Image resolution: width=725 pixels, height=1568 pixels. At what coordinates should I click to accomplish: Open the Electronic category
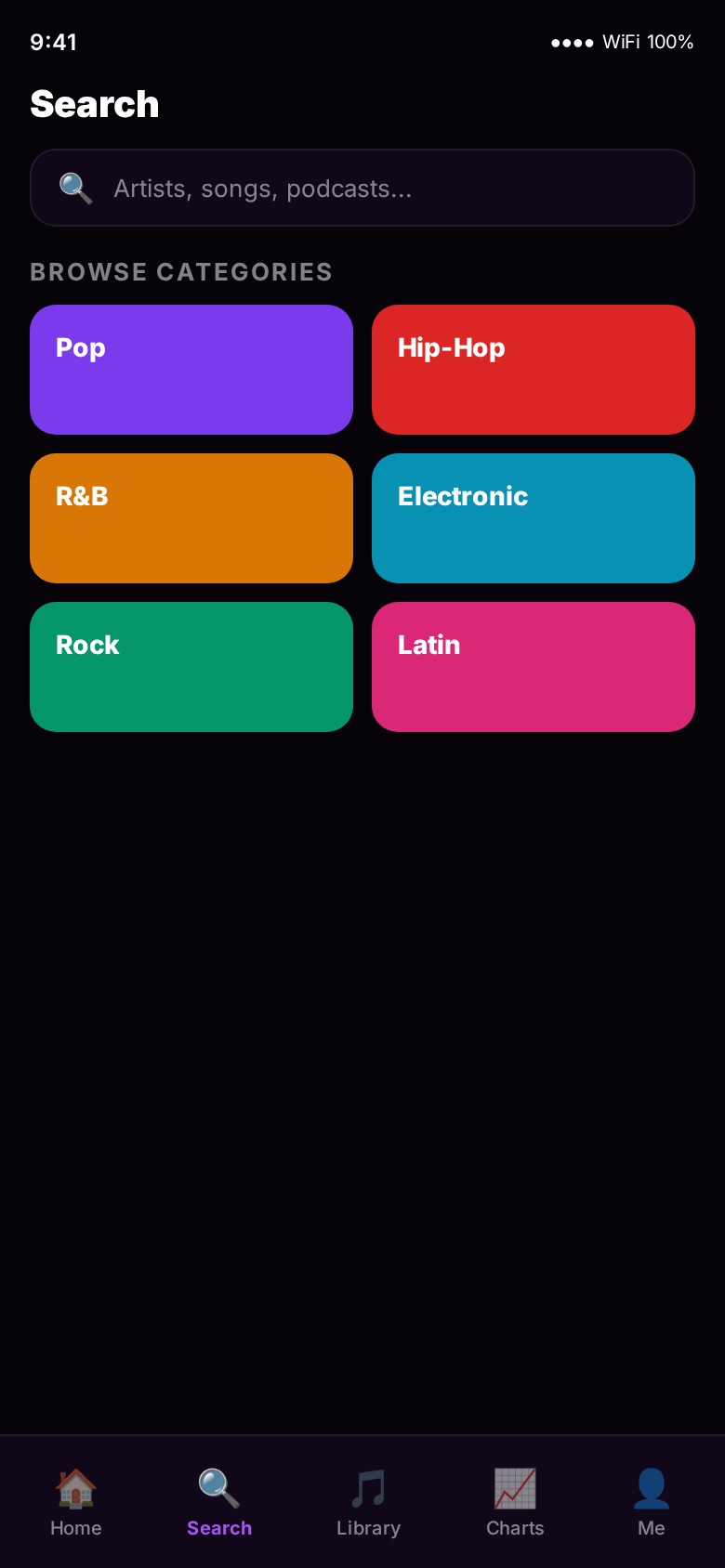[534, 518]
